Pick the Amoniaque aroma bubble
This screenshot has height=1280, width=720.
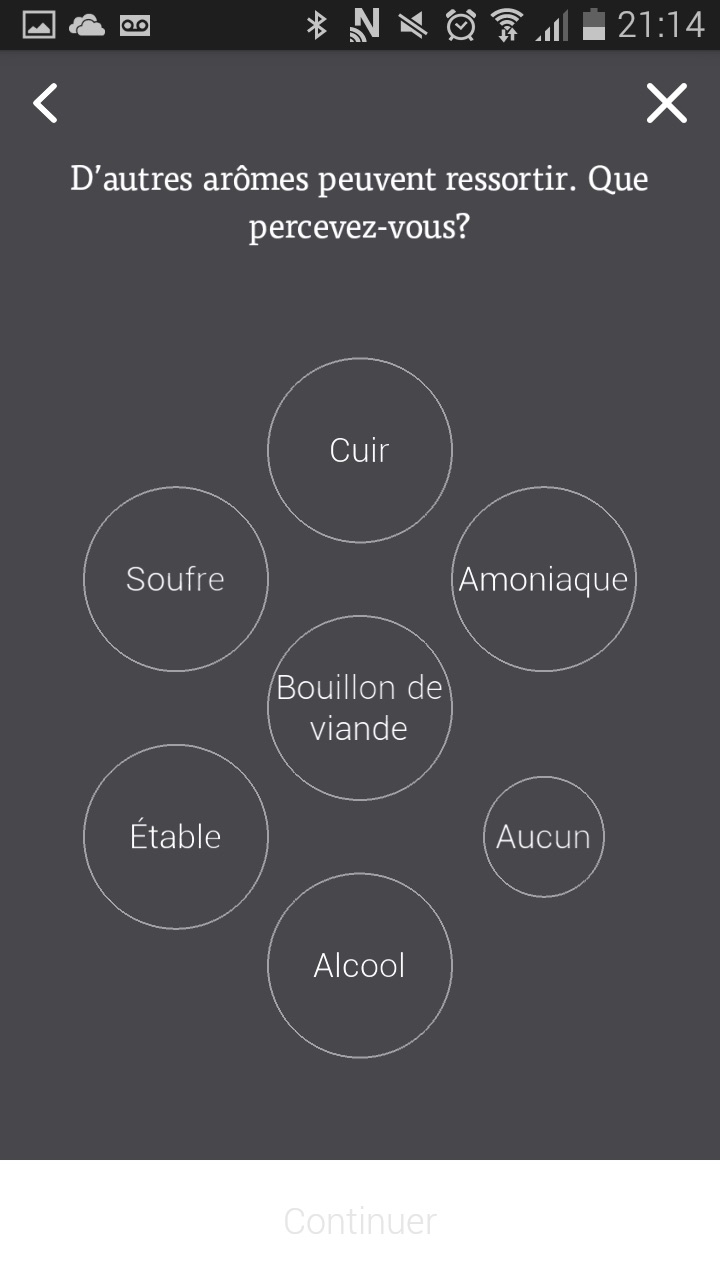pos(543,579)
